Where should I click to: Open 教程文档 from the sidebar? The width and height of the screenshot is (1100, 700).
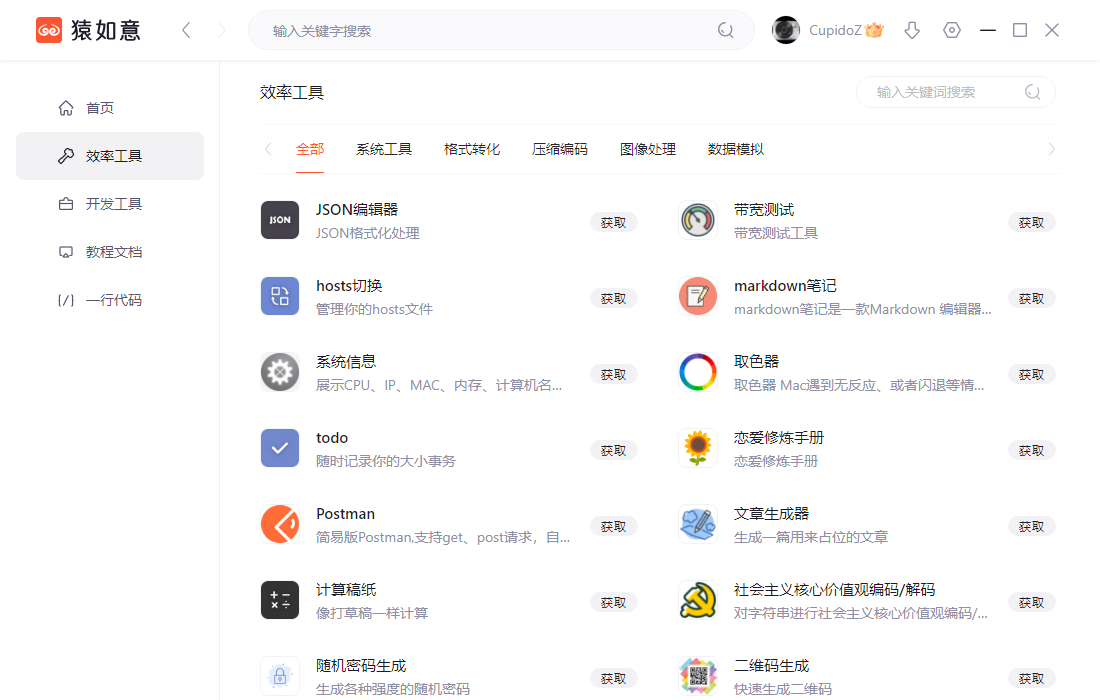[x=113, y=252]
